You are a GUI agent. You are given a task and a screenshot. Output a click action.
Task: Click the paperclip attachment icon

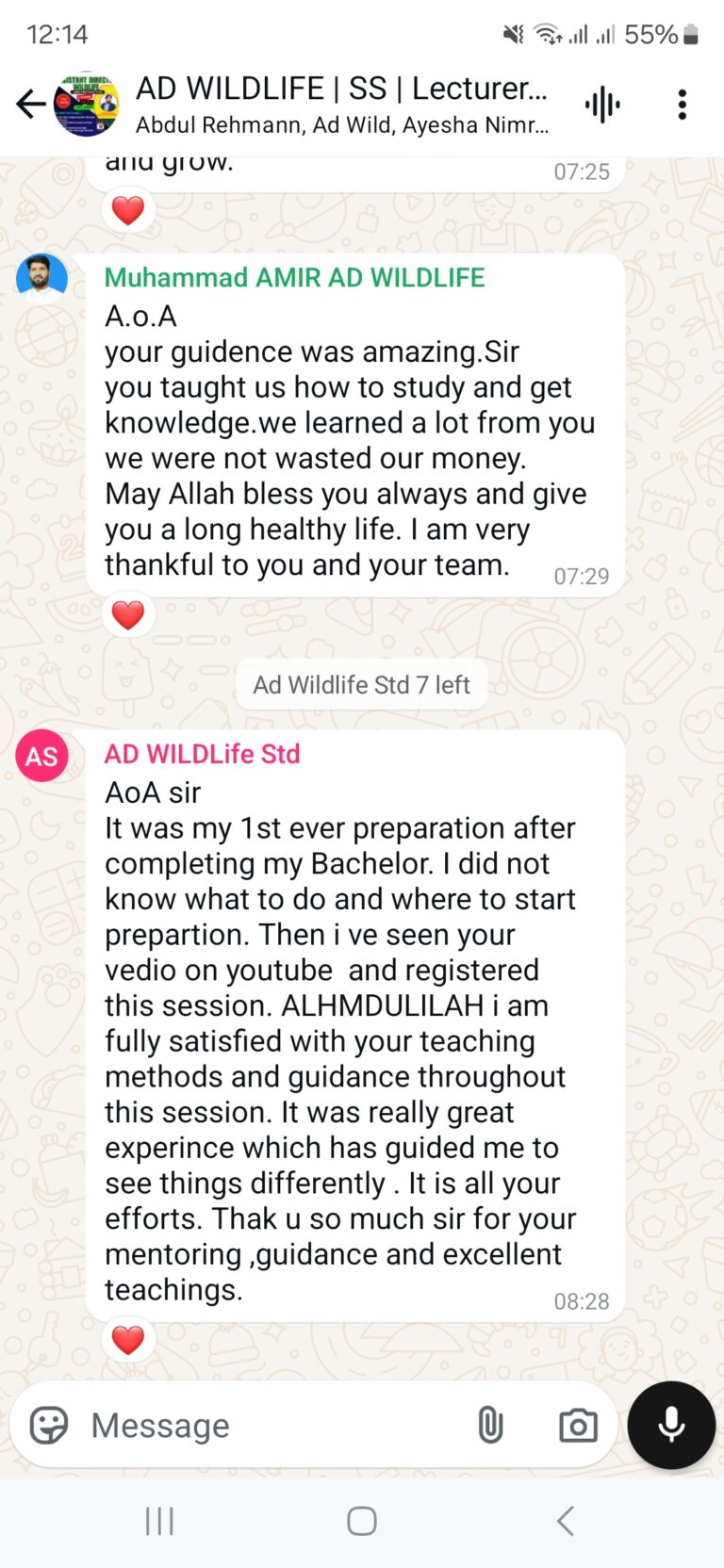click(x=491, y=1425)
